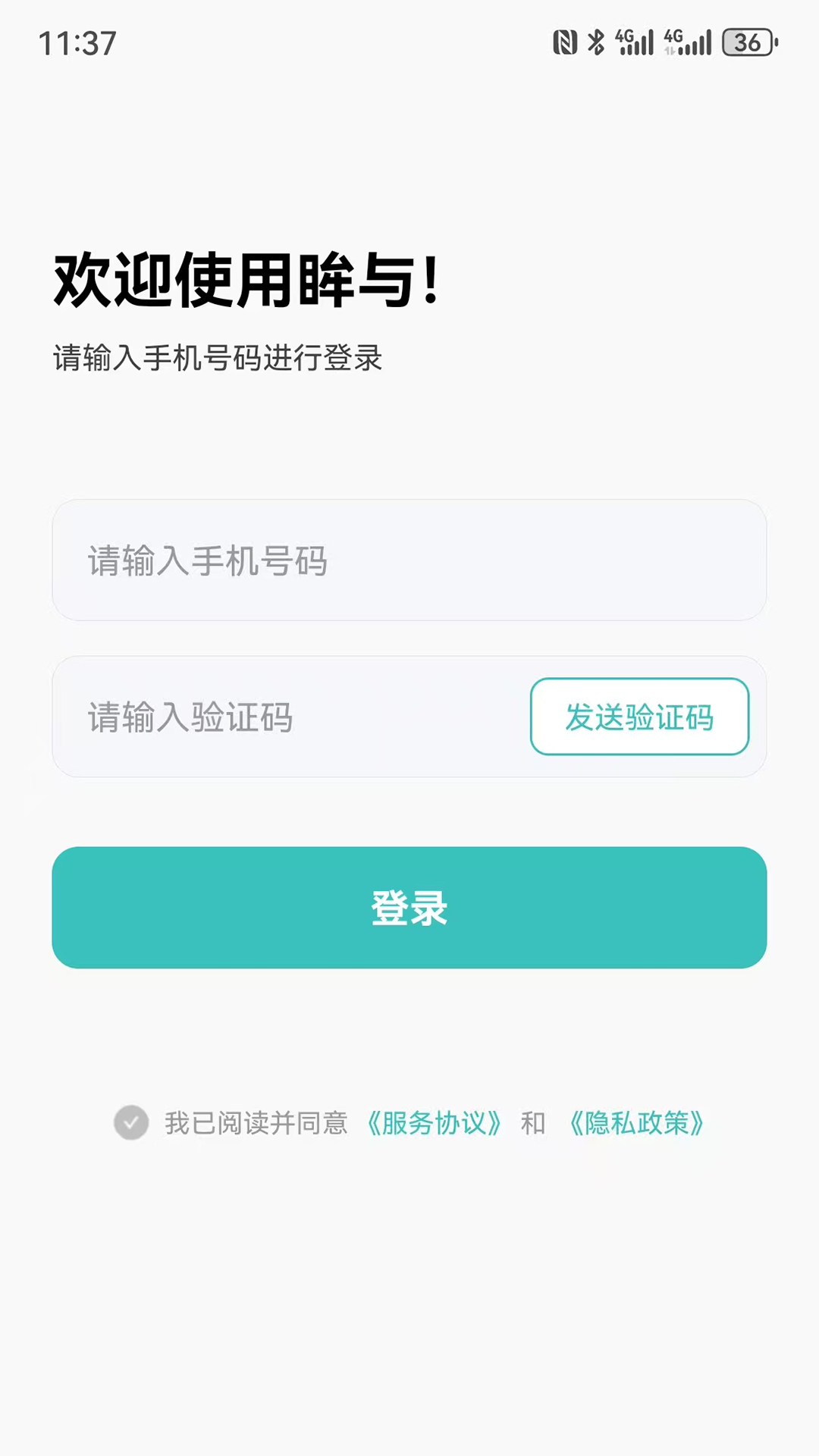This screenshot has width=819, height=1456.
Task: Tap the first 4G signal indicator
Action: 635,42
